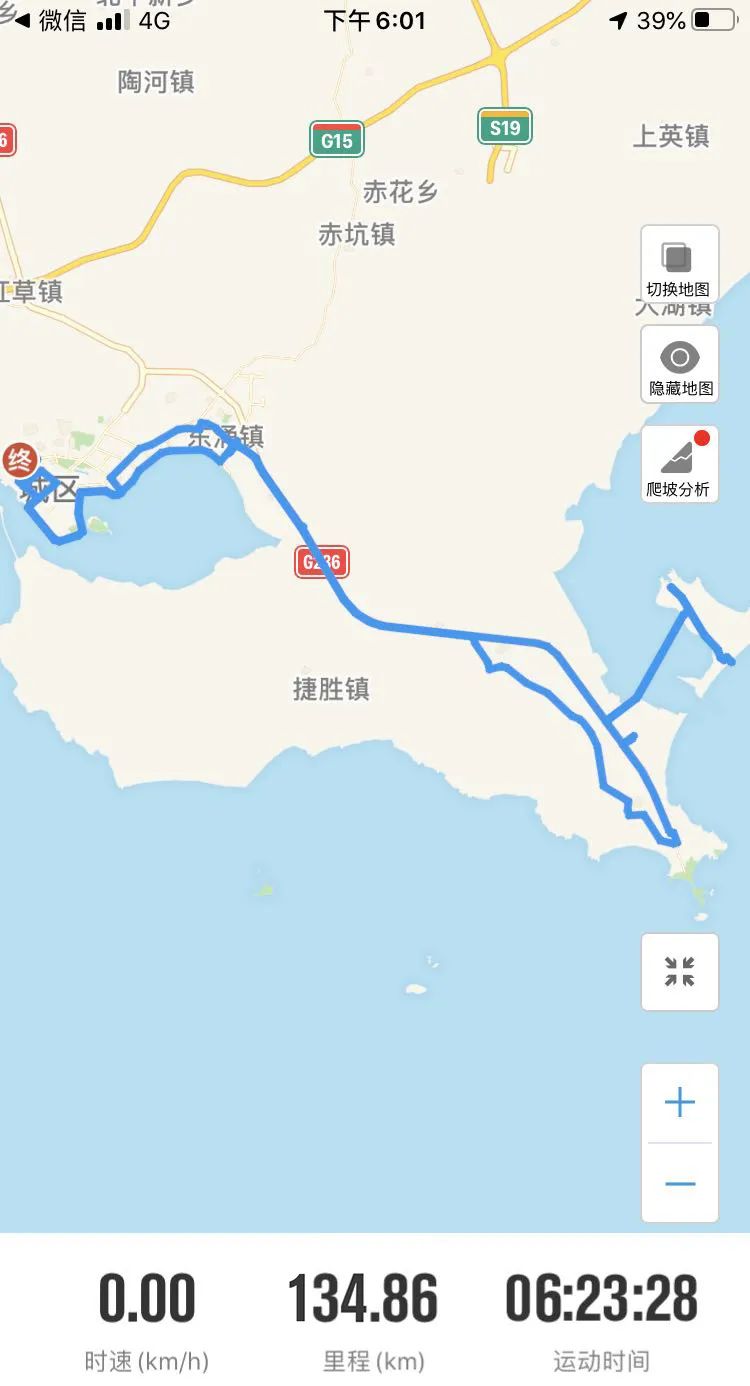Hide the map with 隐藏地图
The width and height of the screenshot is (750, 1386).
pos(679,365)
